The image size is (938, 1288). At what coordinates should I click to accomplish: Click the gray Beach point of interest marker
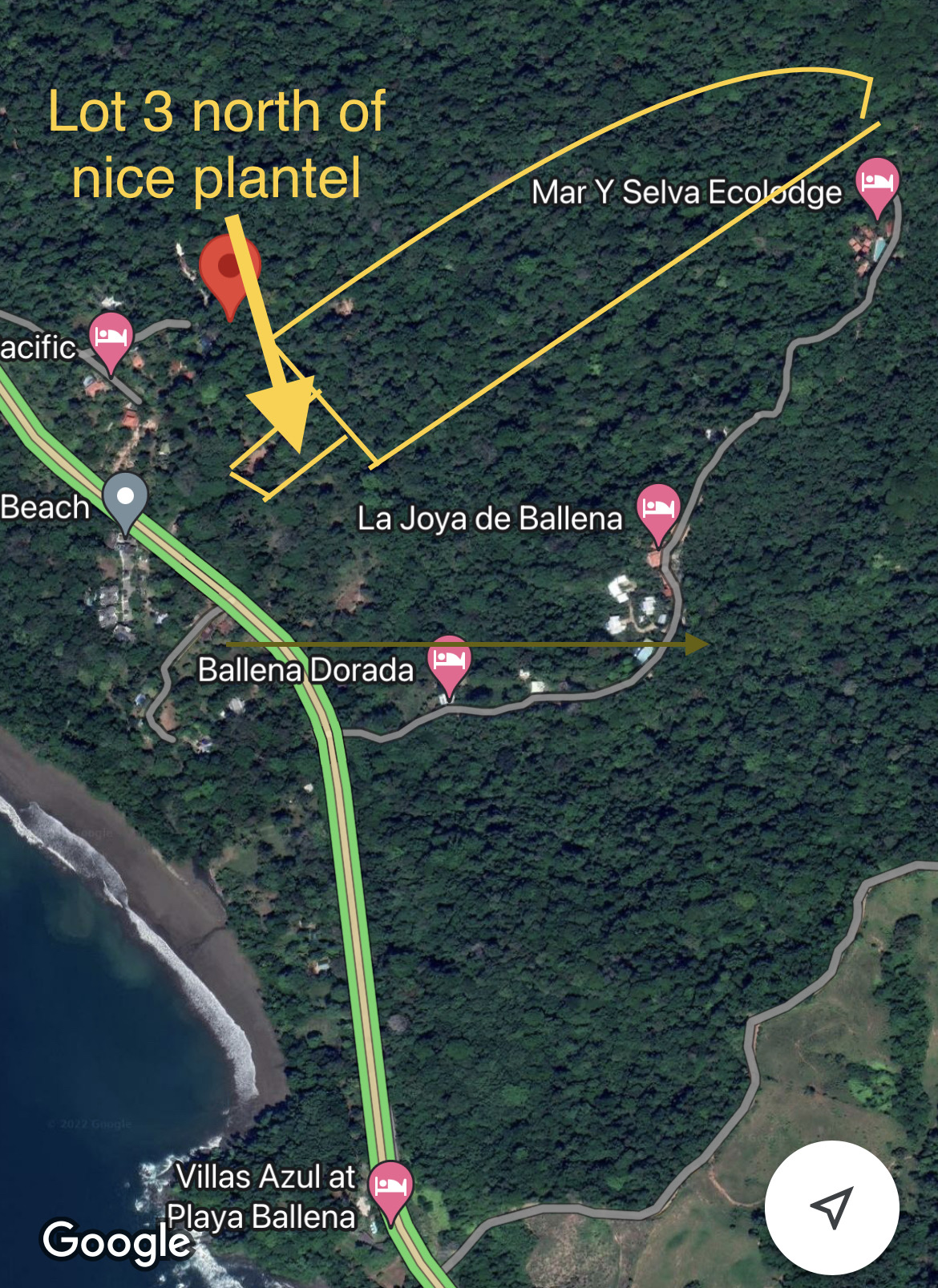[x=124, y=497]
